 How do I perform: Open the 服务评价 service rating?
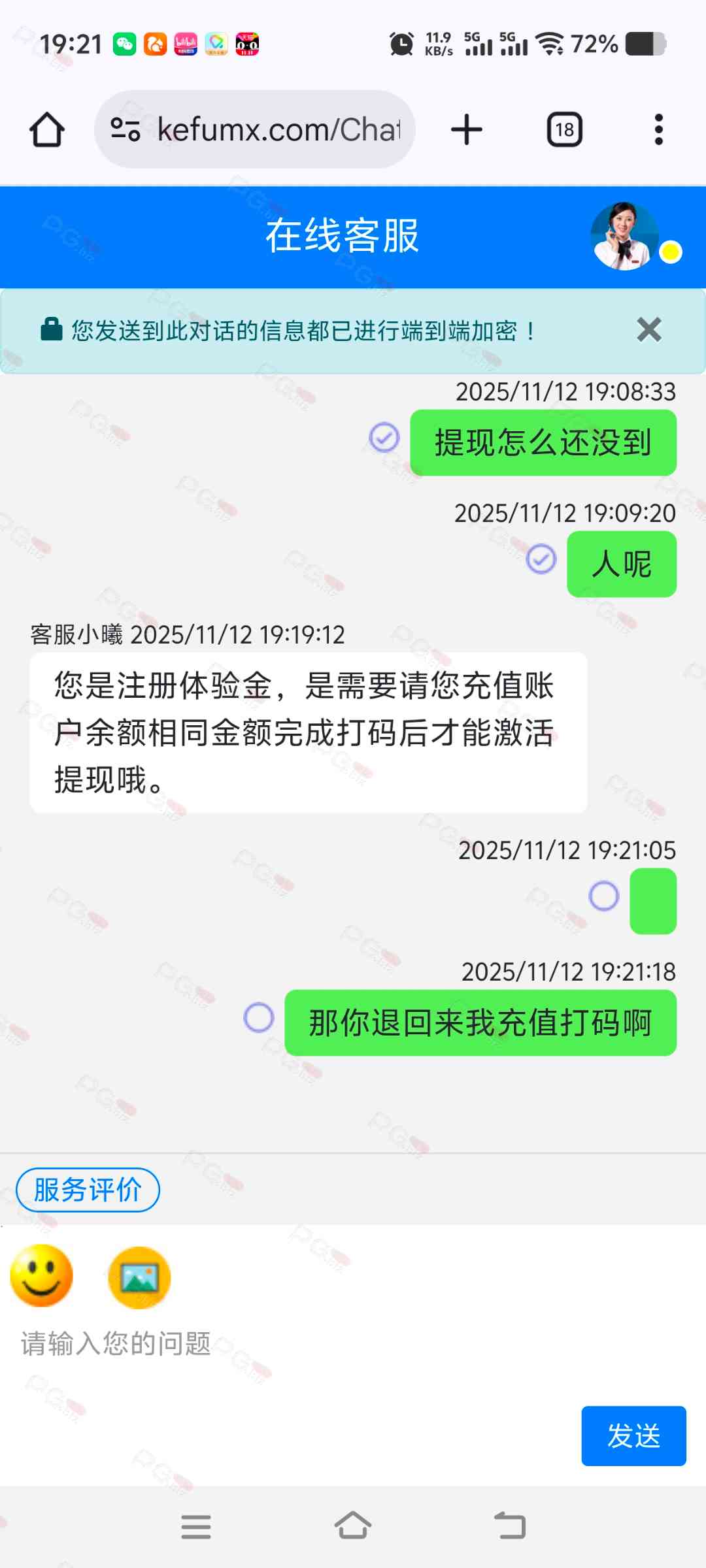[x=88, y=1190]
